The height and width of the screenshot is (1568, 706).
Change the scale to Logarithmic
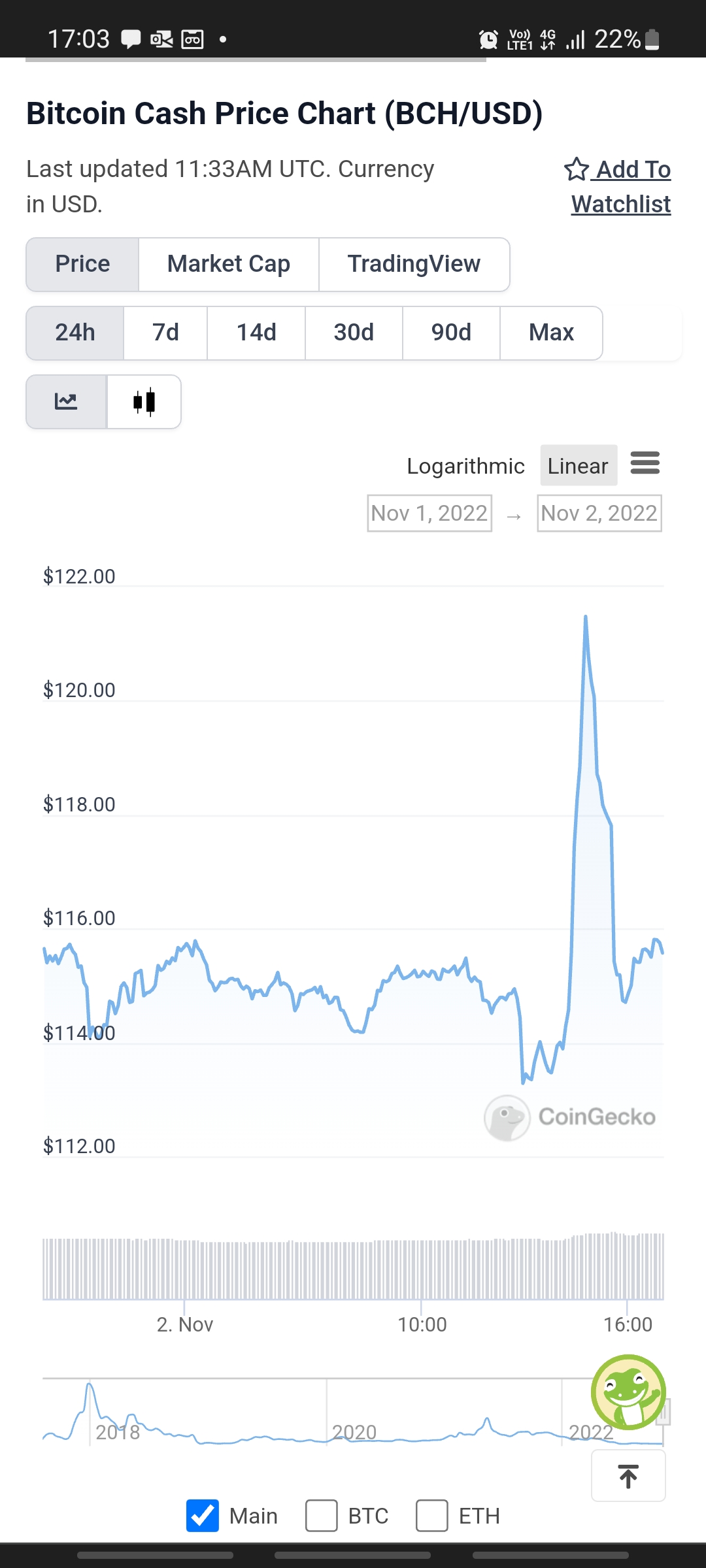point(465,466)
